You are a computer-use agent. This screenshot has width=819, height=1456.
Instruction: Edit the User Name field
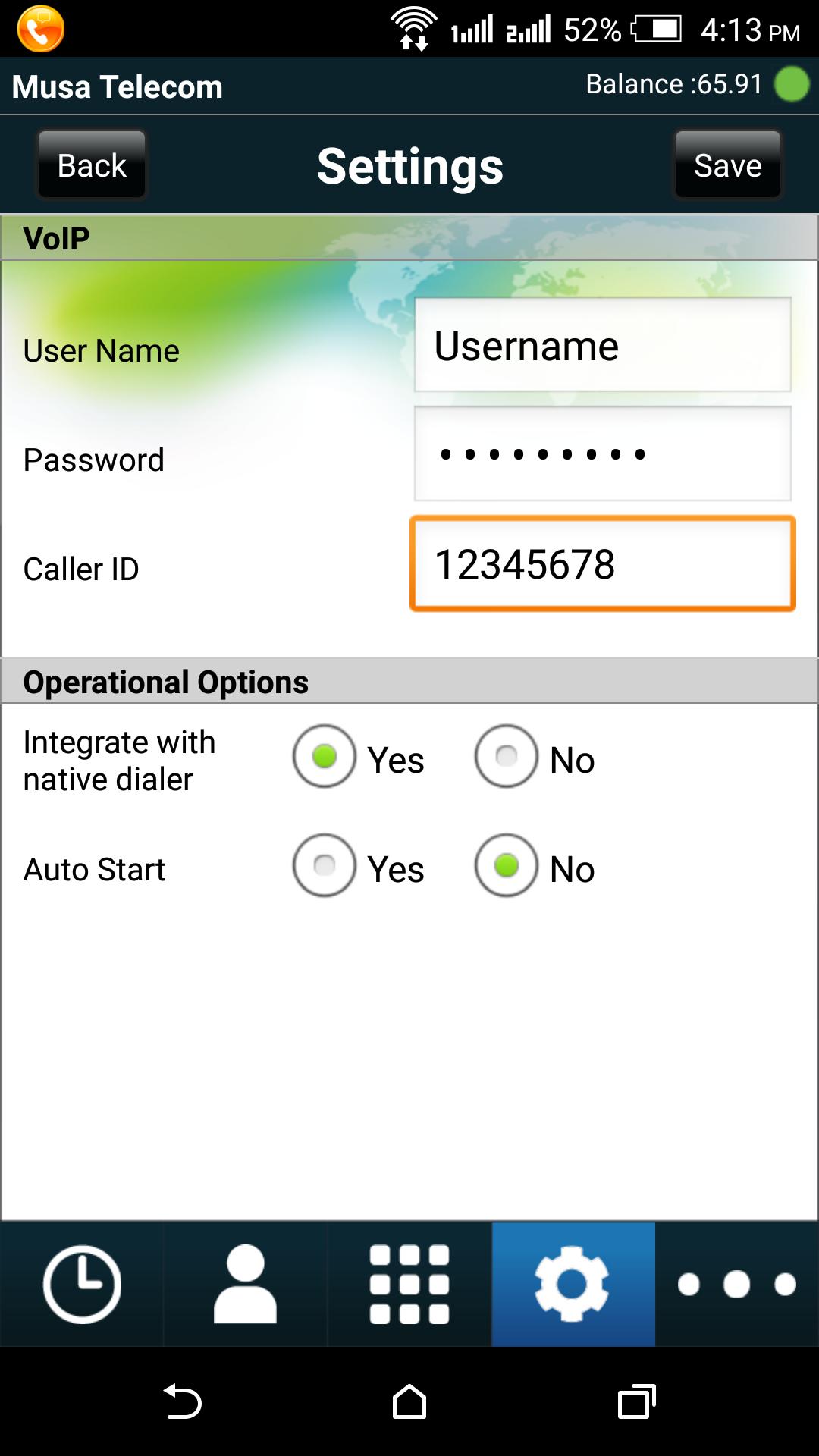[602, 346]
